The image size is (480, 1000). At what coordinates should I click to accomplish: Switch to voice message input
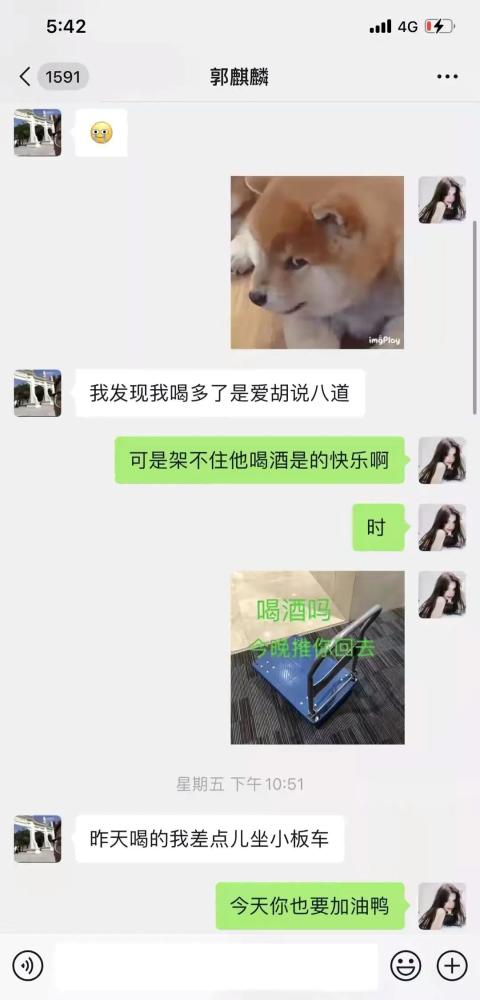pos(27,965)
